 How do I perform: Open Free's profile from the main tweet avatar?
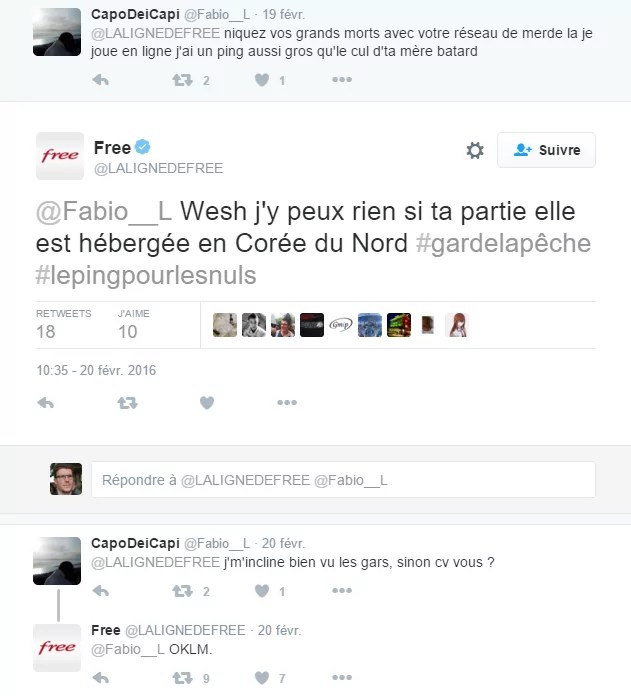pos(60,156)
